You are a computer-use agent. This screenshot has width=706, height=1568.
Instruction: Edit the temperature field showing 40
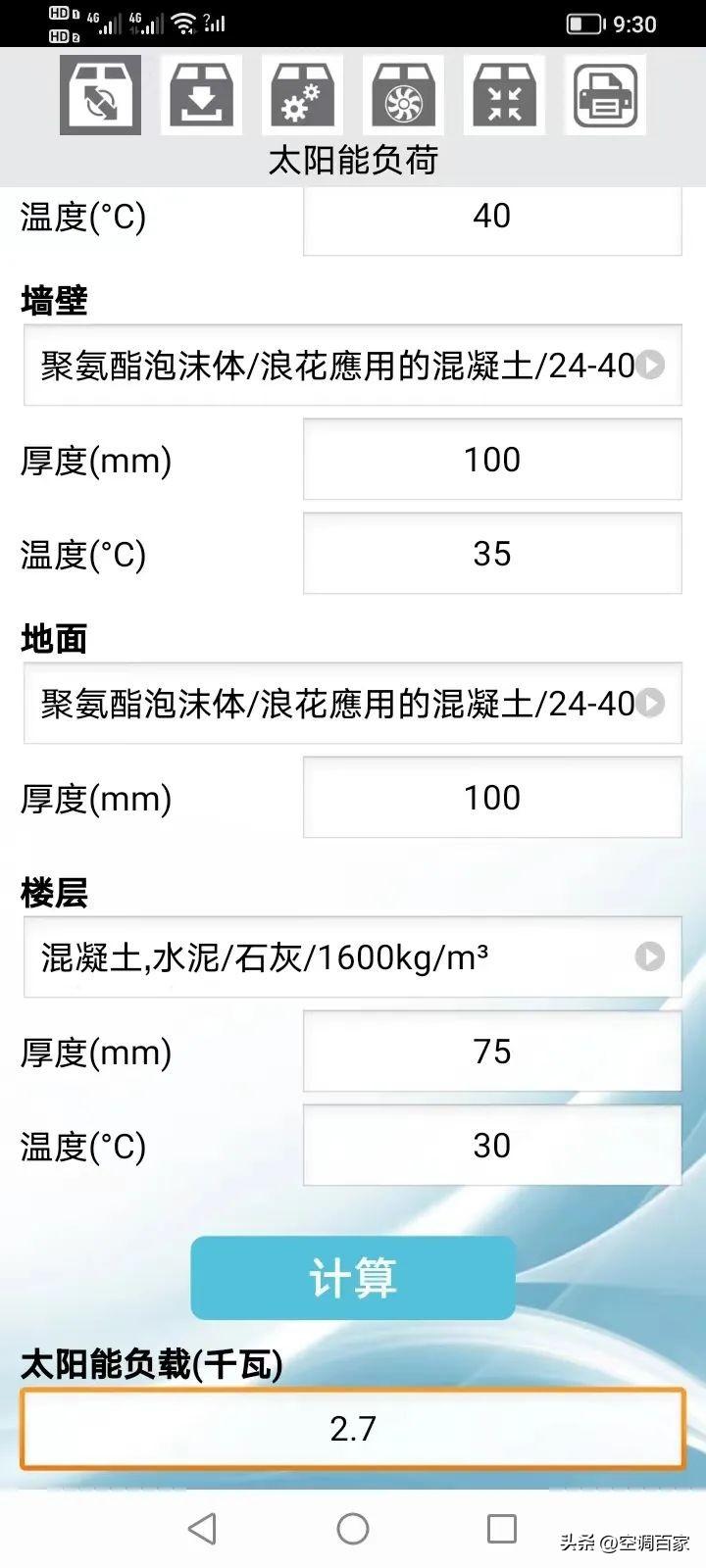pos(491,217)
